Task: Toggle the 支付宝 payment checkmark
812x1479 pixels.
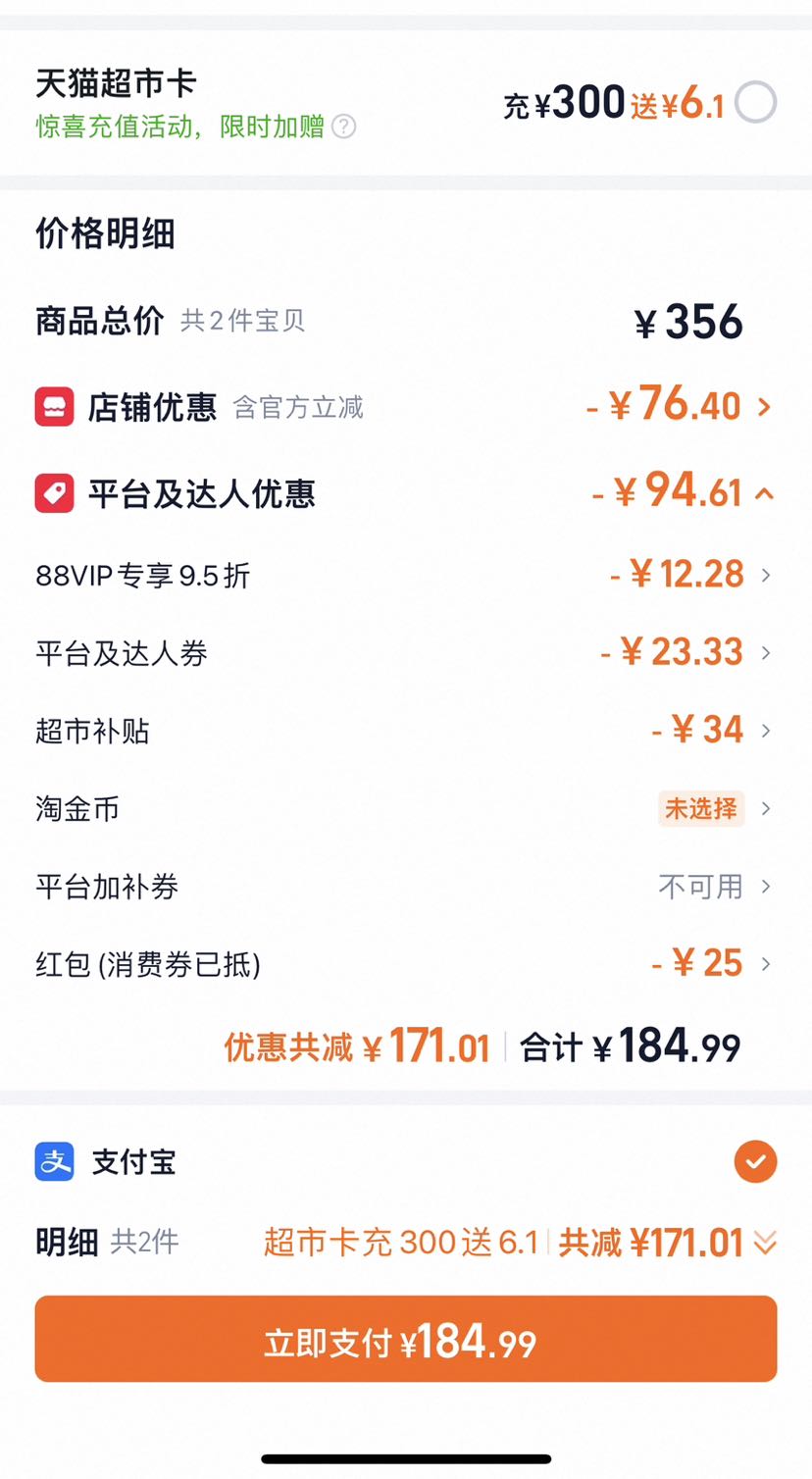Action: [755, 1162]
